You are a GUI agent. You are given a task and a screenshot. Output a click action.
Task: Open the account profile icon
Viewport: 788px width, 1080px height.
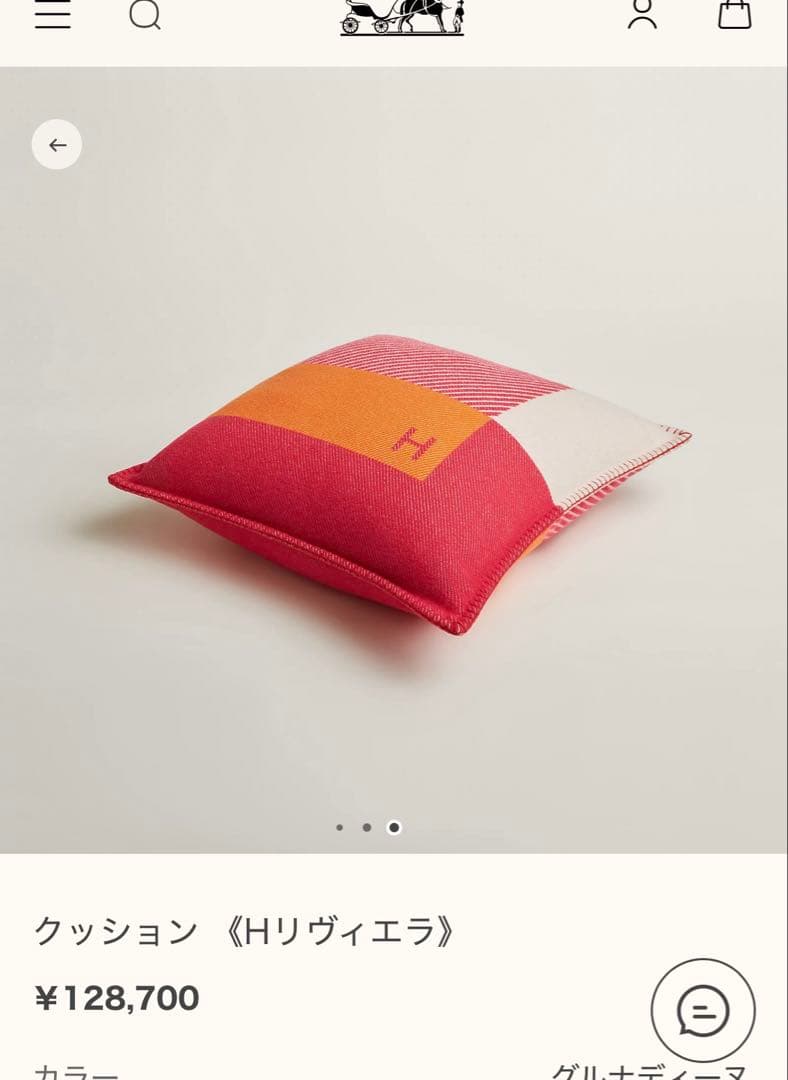click(x=640, y=16)
